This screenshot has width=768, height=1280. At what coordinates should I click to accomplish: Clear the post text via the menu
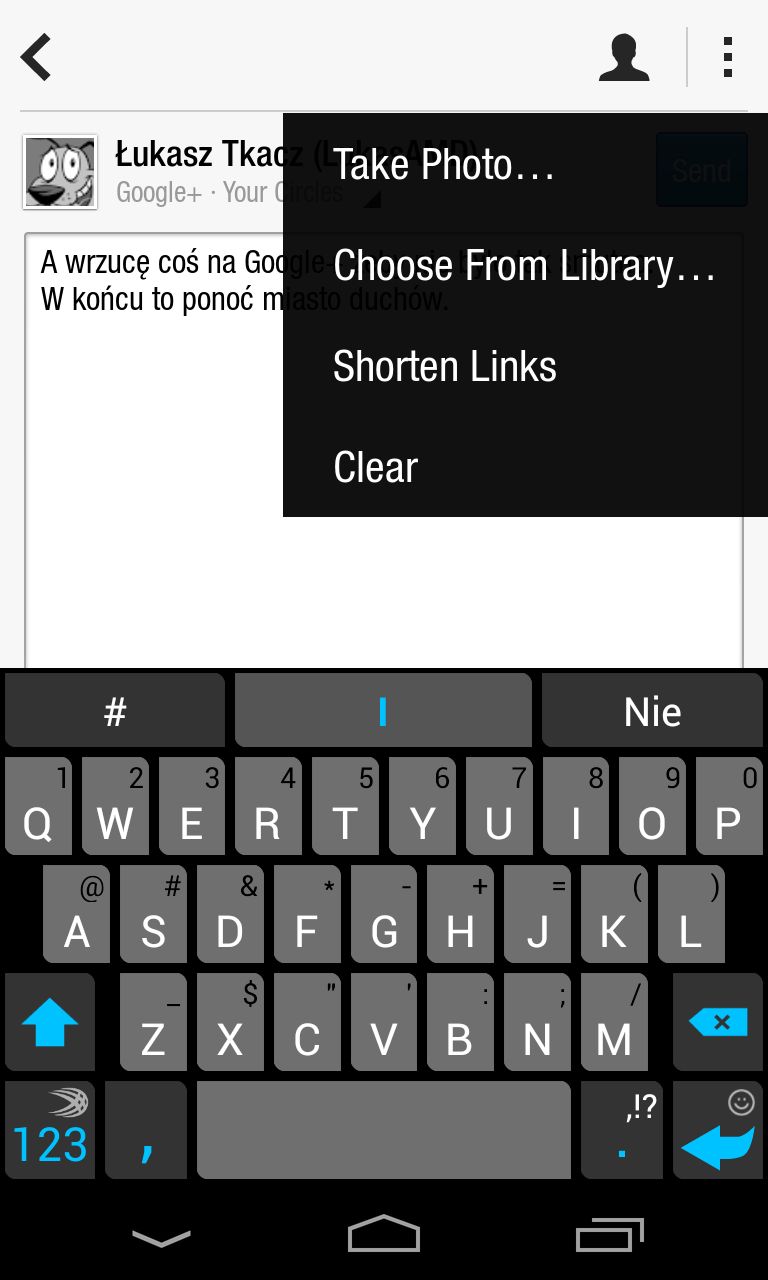pyautogui.click(x=525, y=467)
